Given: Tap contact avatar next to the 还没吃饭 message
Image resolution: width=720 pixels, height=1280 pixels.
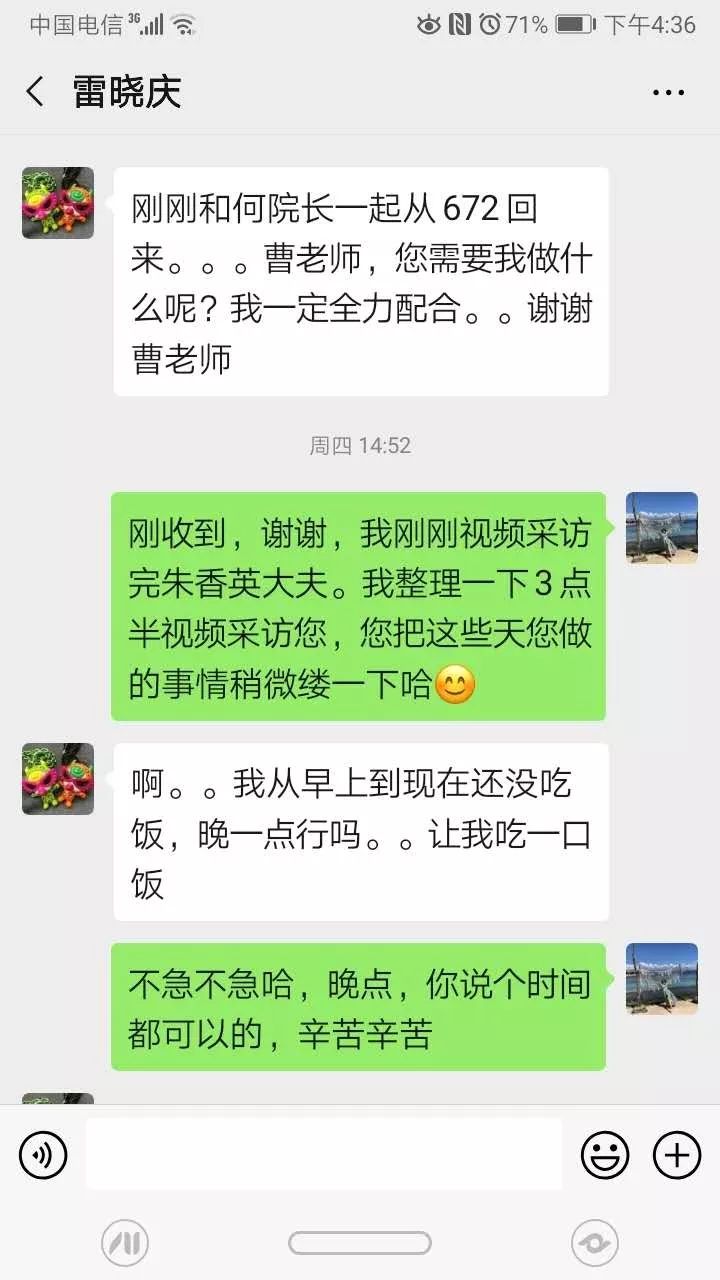Looking at the screenshot, I should 58,779.
